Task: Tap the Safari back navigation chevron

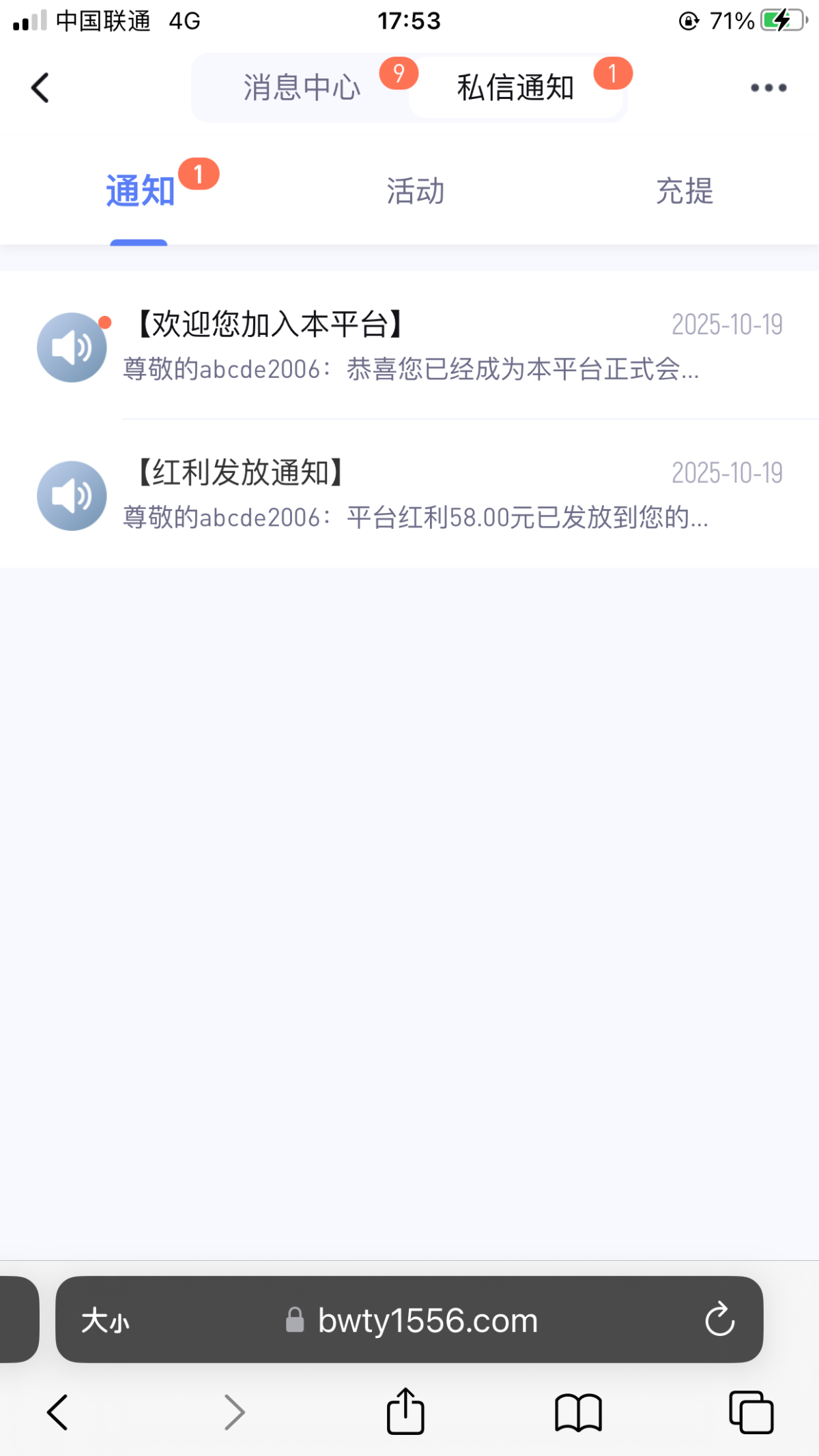Action: pyautogui.click(x=57, y=1411)
